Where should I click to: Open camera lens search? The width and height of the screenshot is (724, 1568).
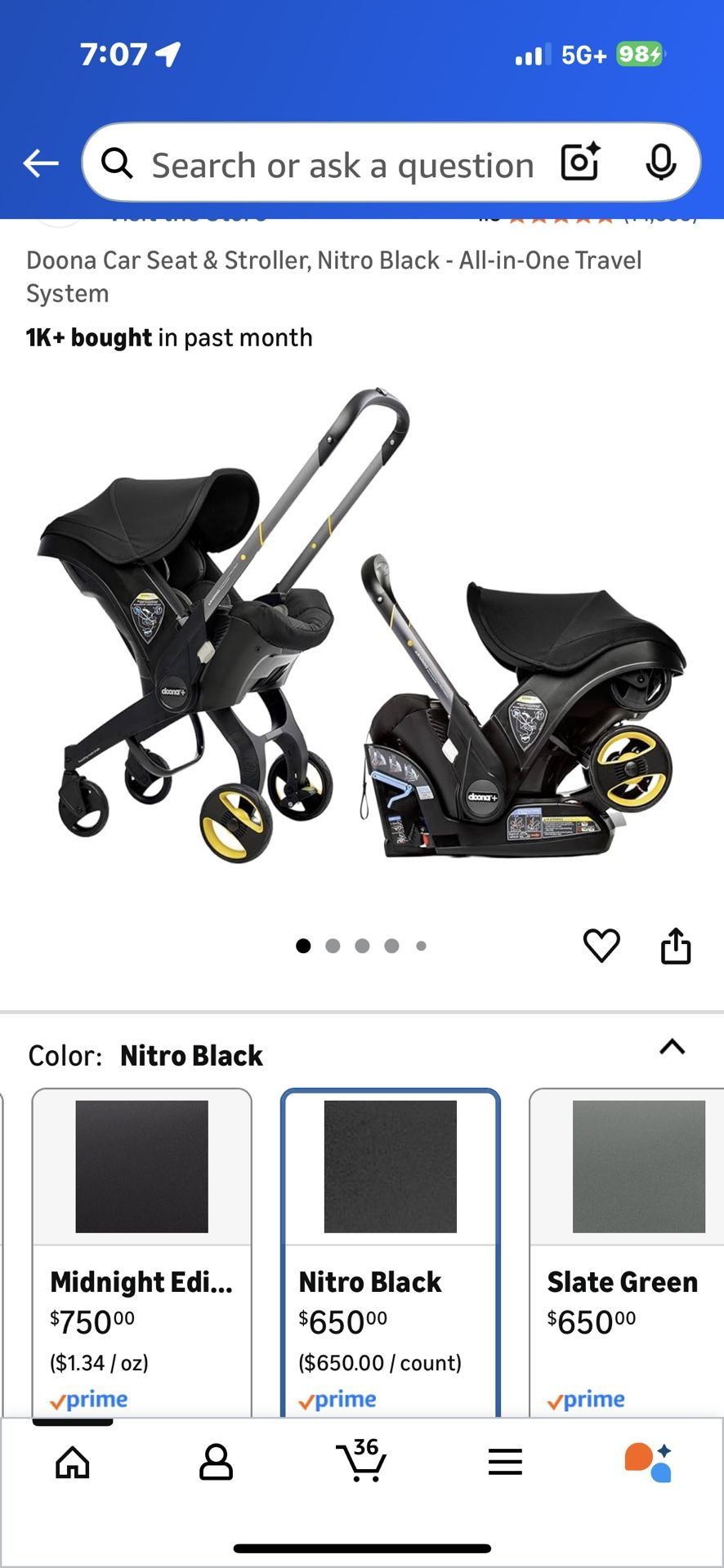580,162
